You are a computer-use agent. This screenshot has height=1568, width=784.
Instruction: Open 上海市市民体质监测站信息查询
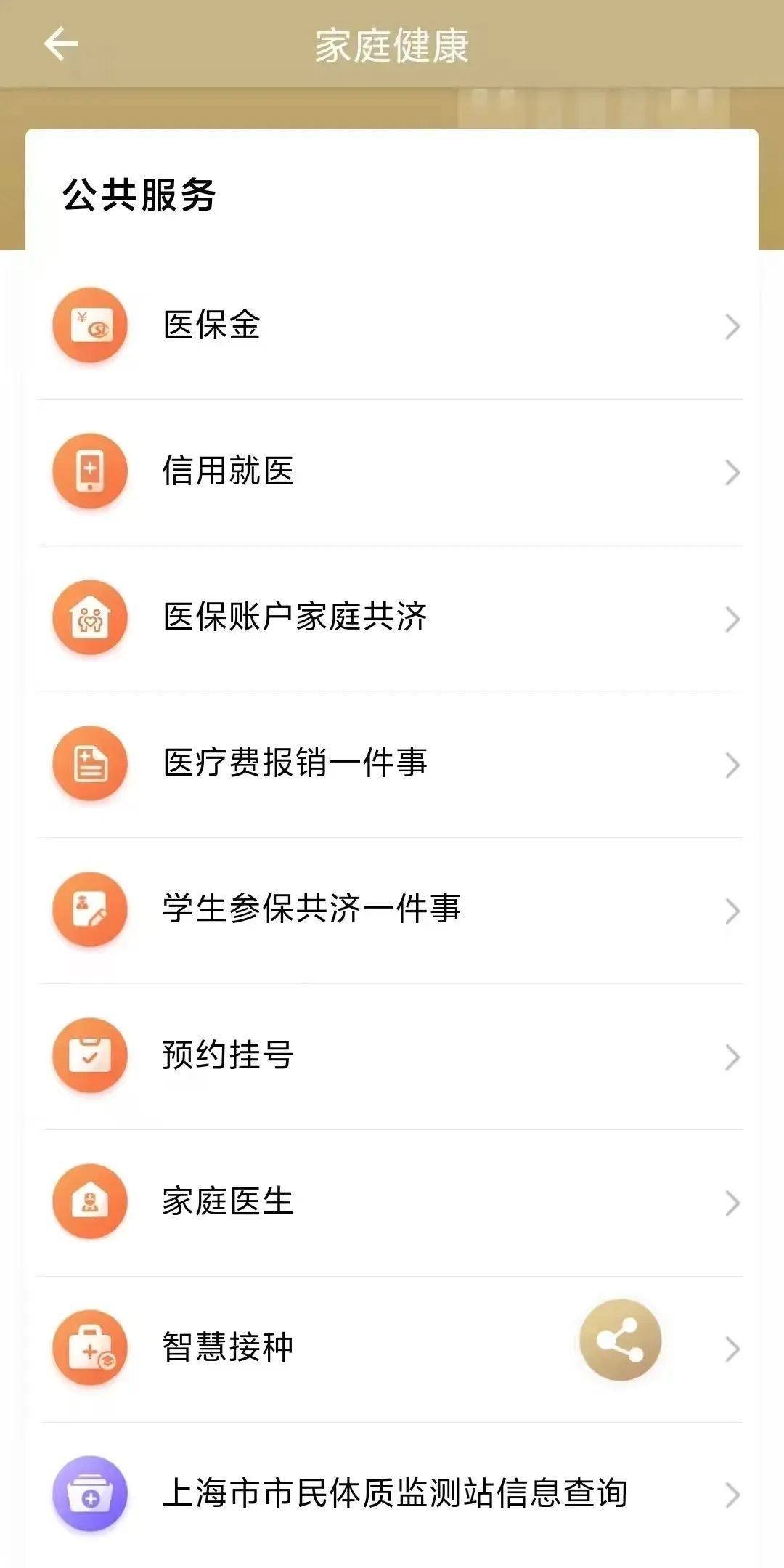(394, 1494)
